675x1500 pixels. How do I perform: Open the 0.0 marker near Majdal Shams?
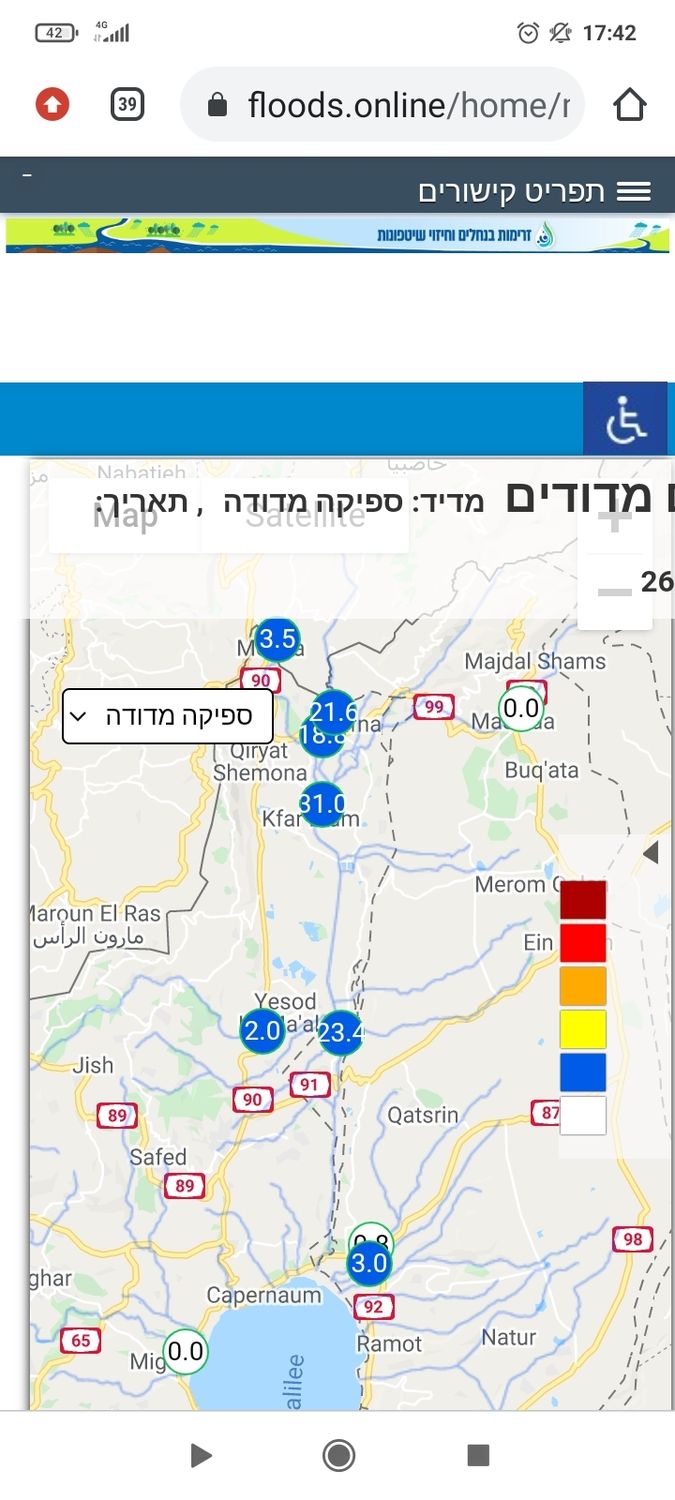point(521,709)
